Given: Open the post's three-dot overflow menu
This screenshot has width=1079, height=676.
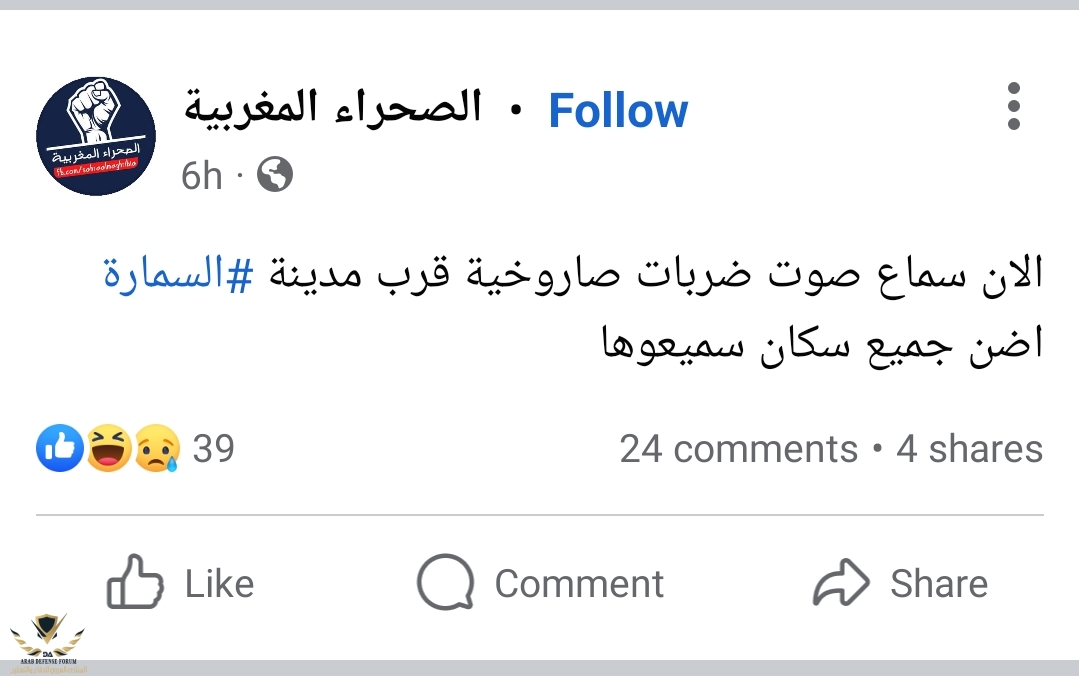Looking at the screenshot, I should pyautogui.click(x=1013, y=106).
